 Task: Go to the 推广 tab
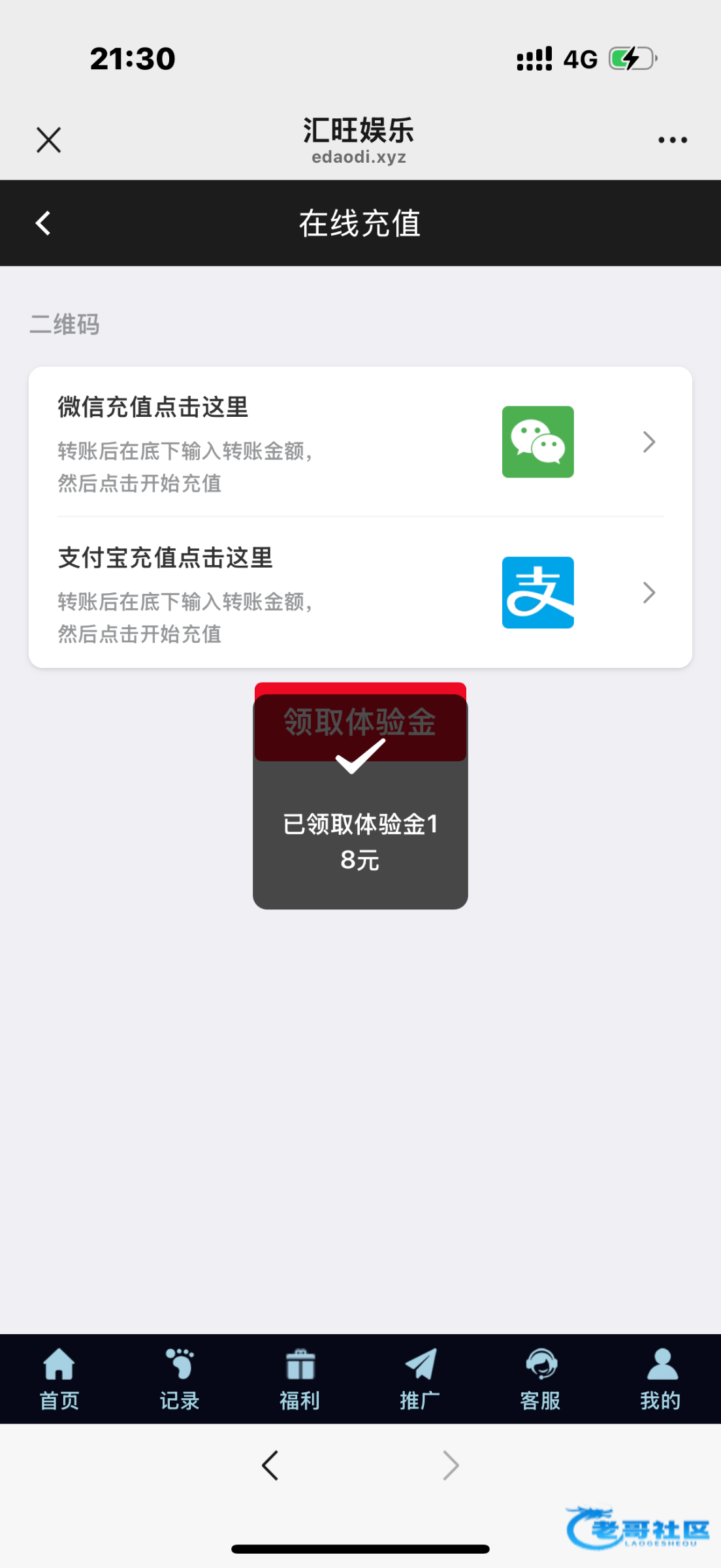point(420,1379)
